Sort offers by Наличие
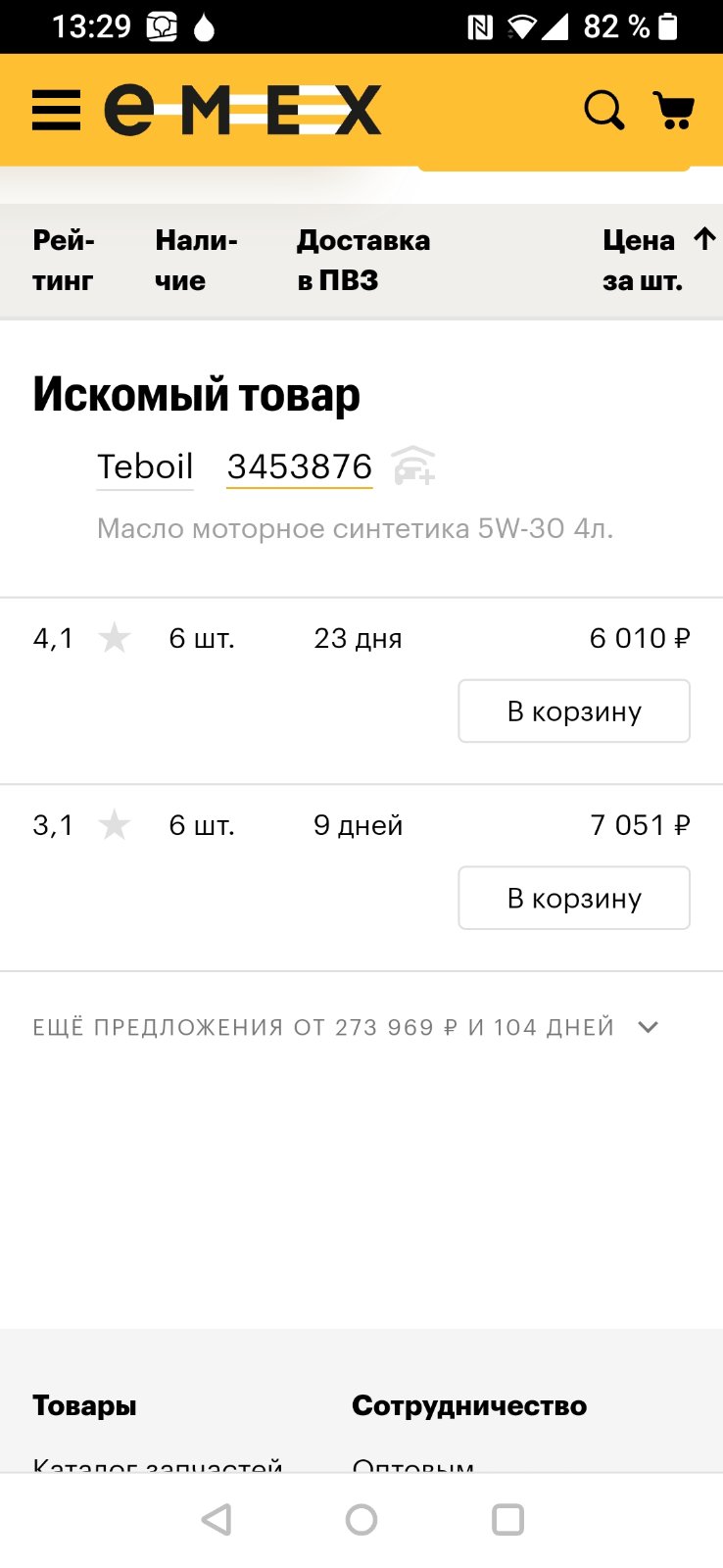The image size is (723, 1568). pos(196,261)
